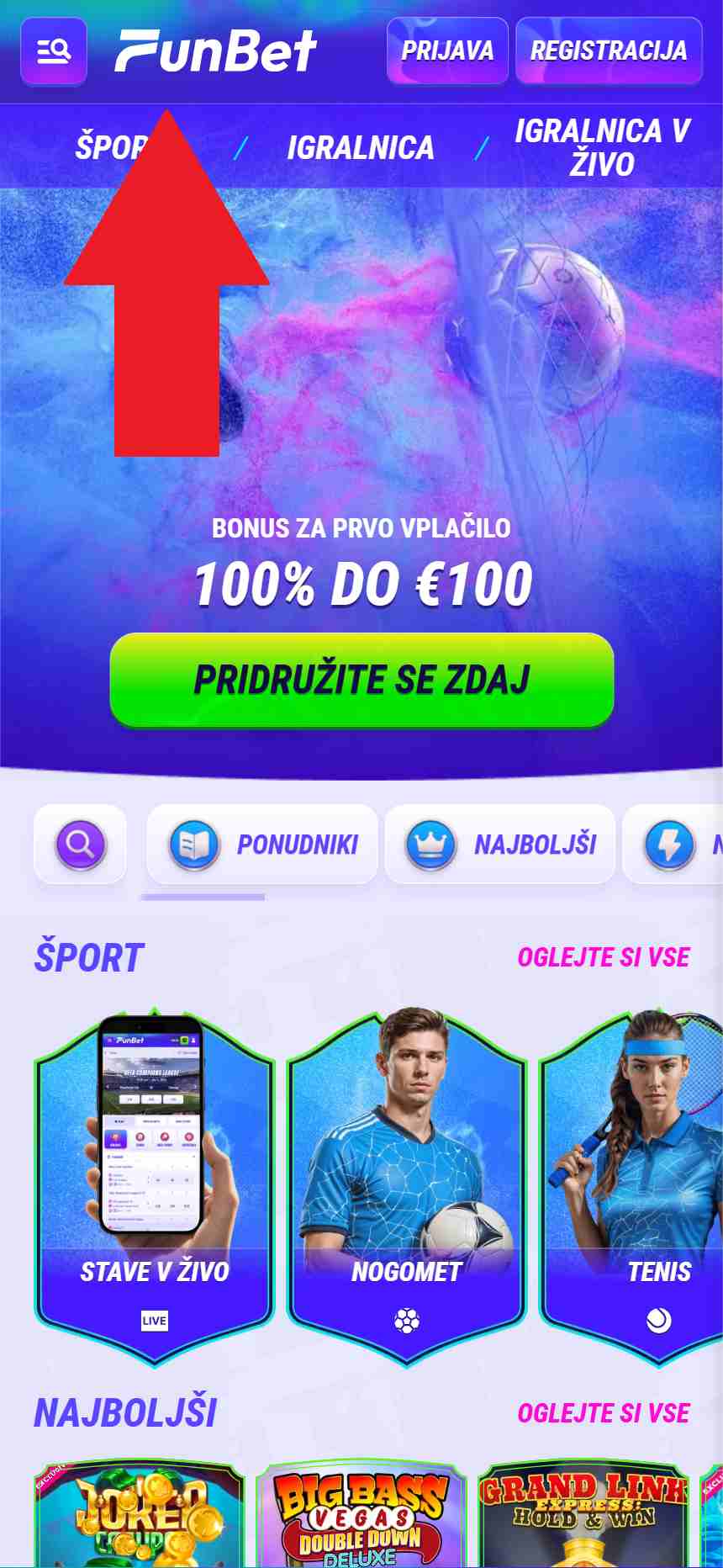
Task: Open the games search magnifier
Action: (x=80, y=844)
